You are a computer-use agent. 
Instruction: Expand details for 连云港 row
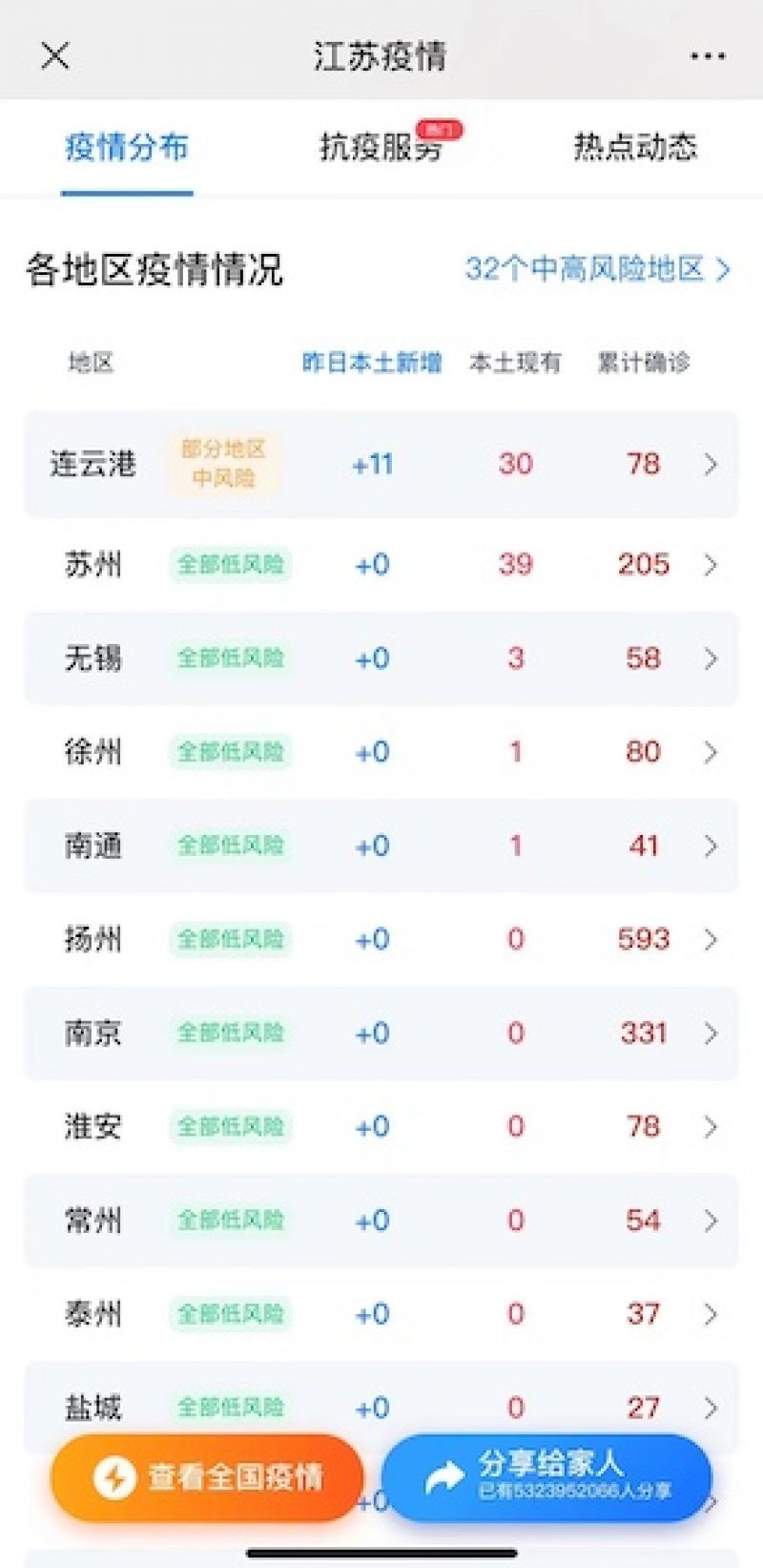click(x=710, y=465)
